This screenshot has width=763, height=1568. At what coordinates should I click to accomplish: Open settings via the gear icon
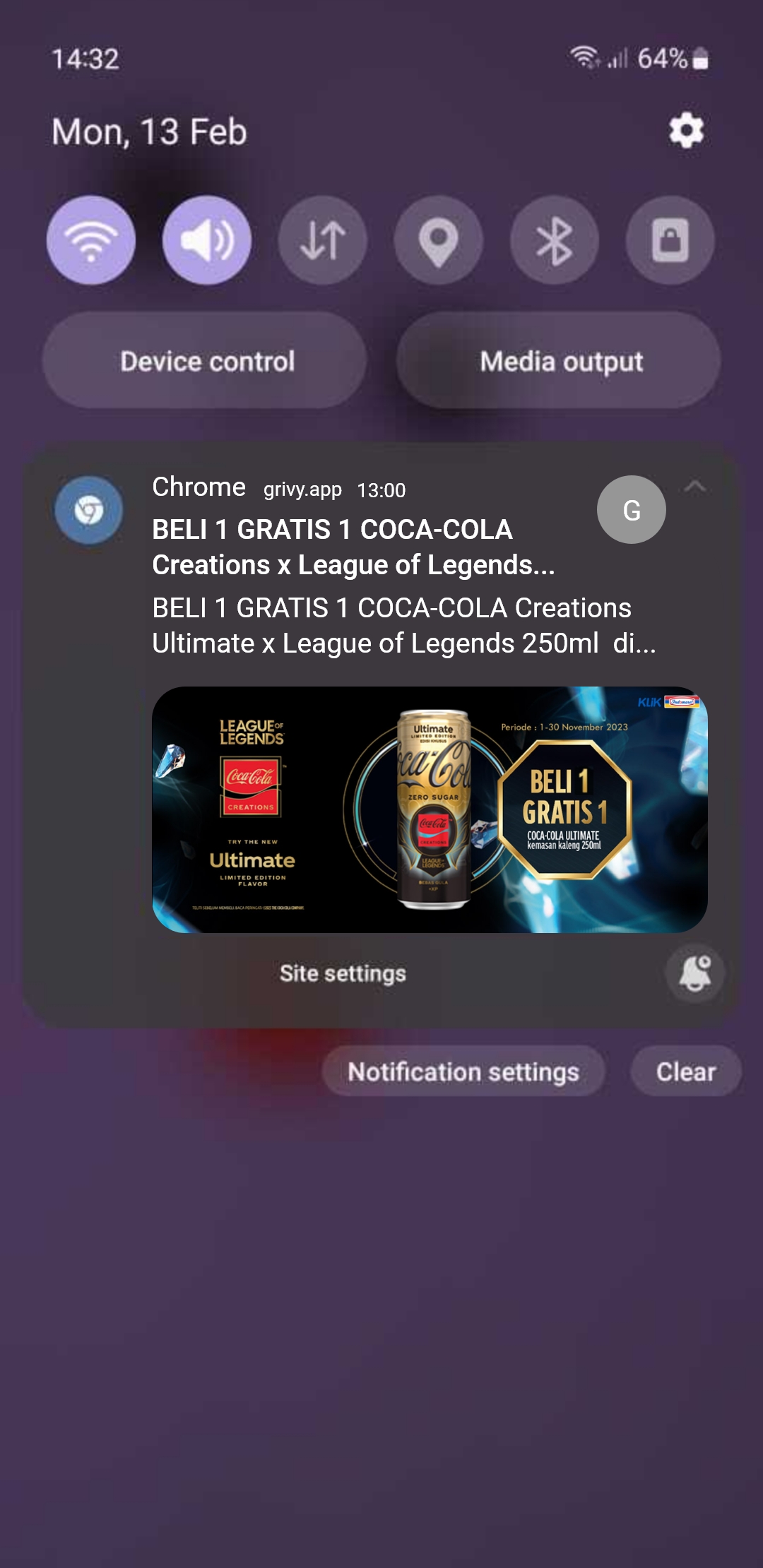686,131
